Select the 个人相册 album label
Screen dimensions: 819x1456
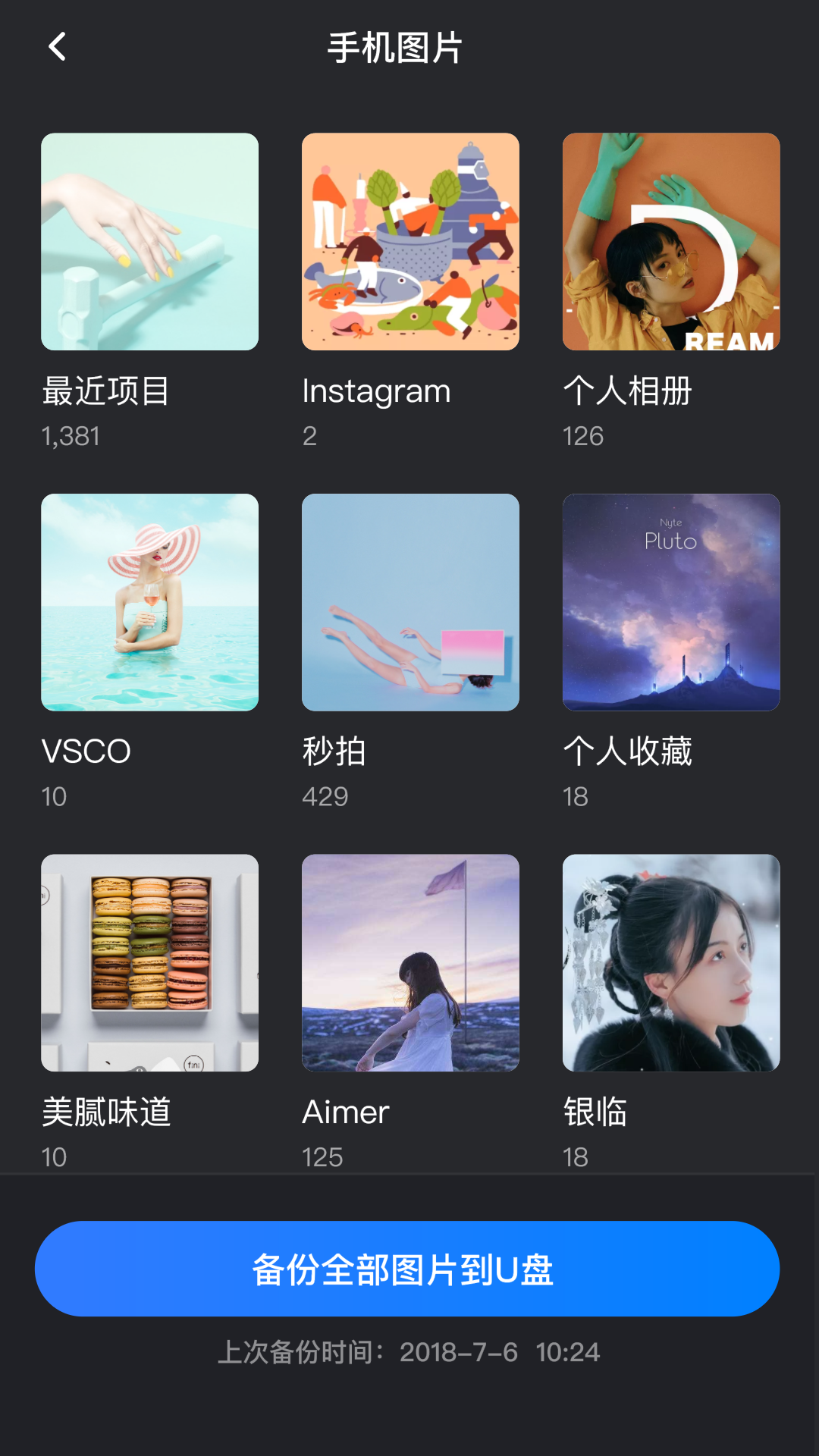(x=628, y=391)
